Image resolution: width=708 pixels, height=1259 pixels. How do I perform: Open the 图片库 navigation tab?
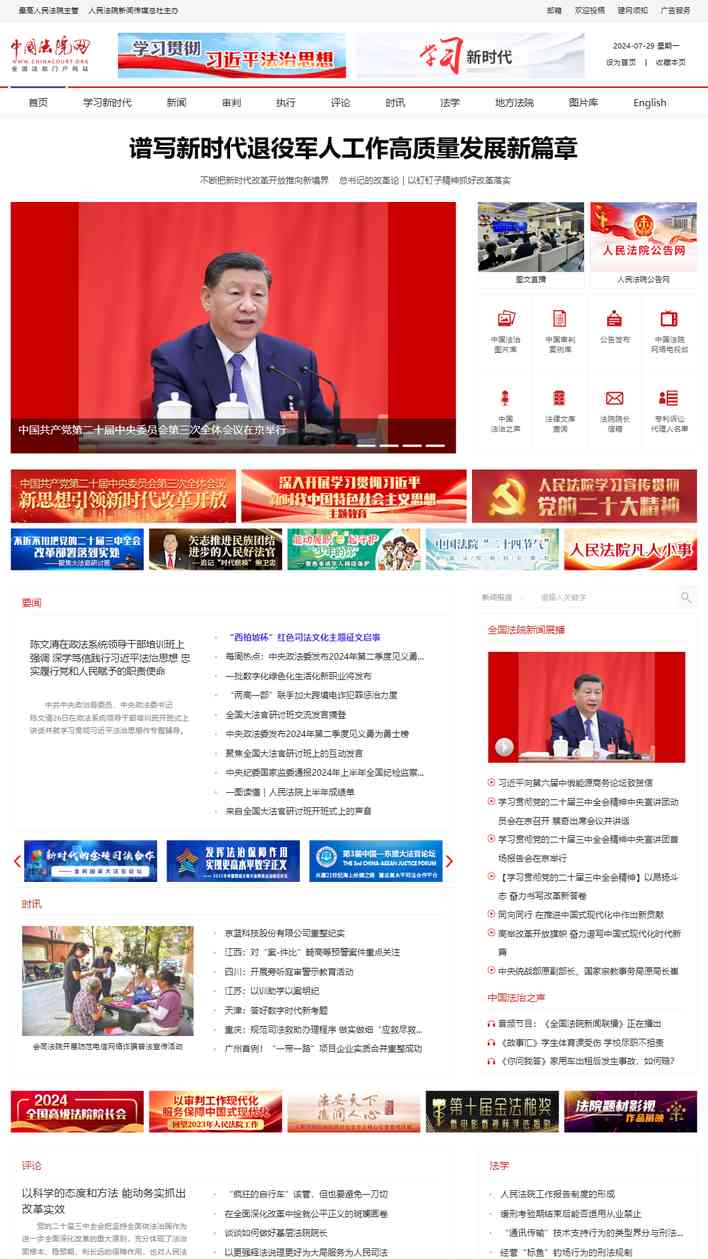[x=583, y=102]
